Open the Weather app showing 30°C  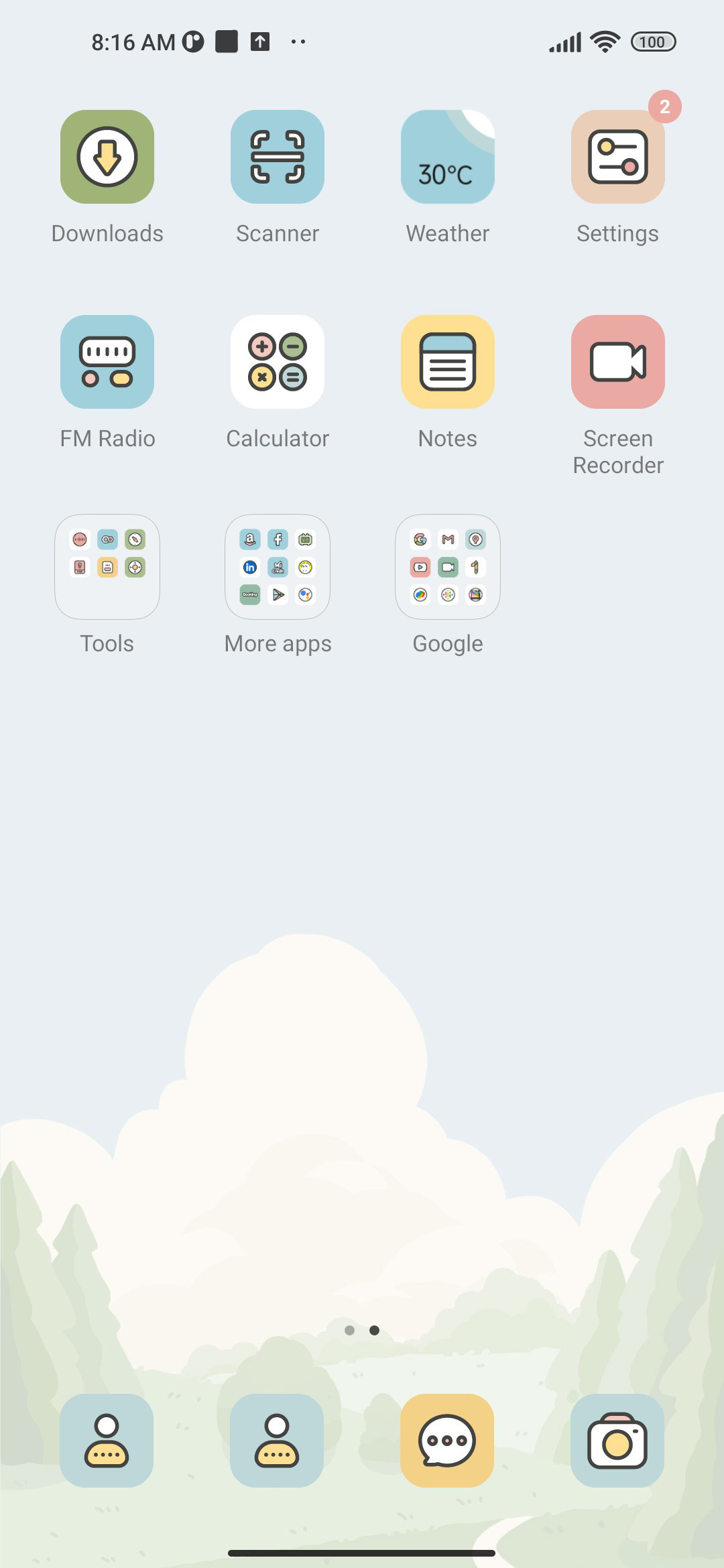point(448,157)
